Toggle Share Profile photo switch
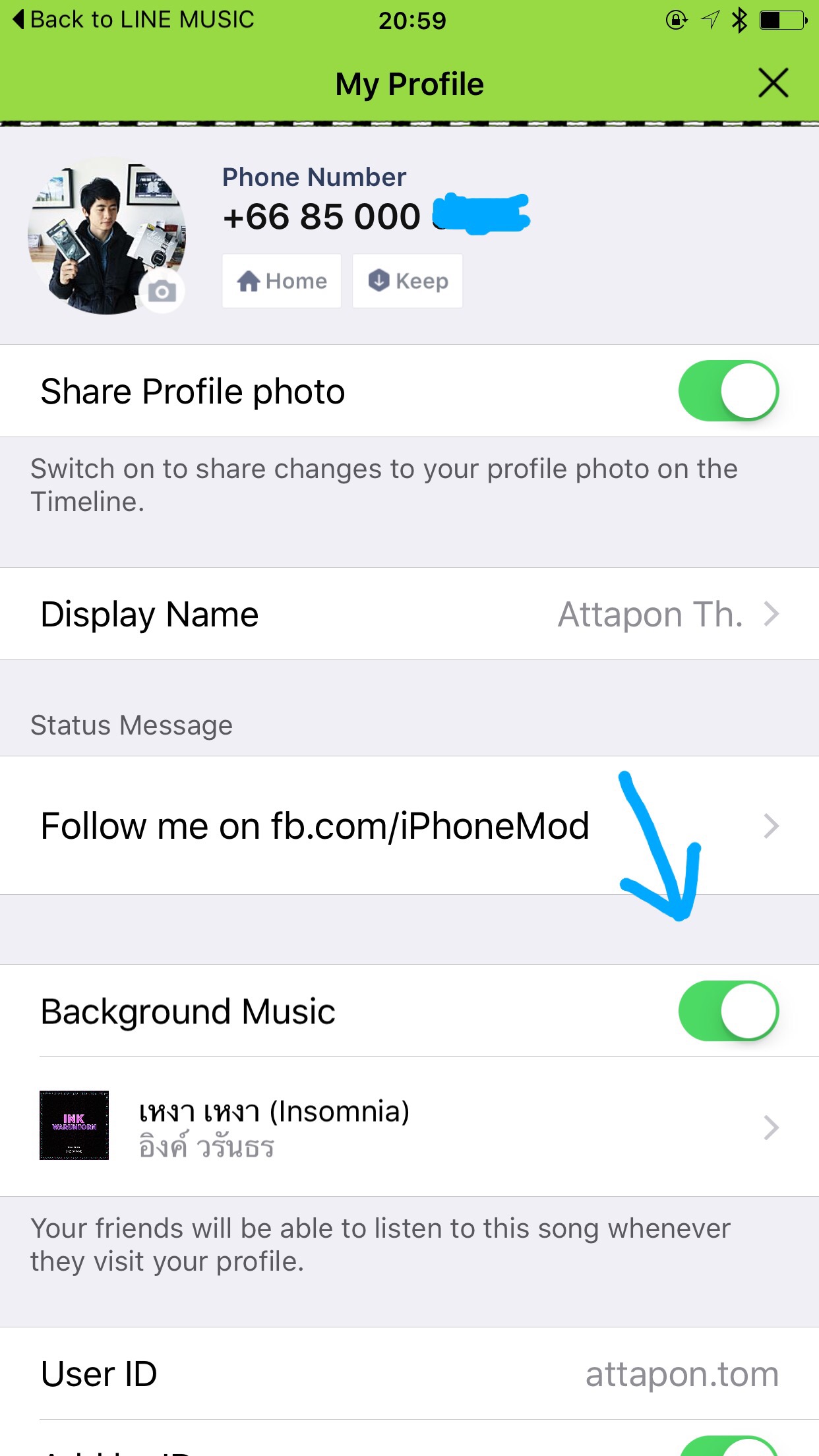819x1456 pixels. 729,390
